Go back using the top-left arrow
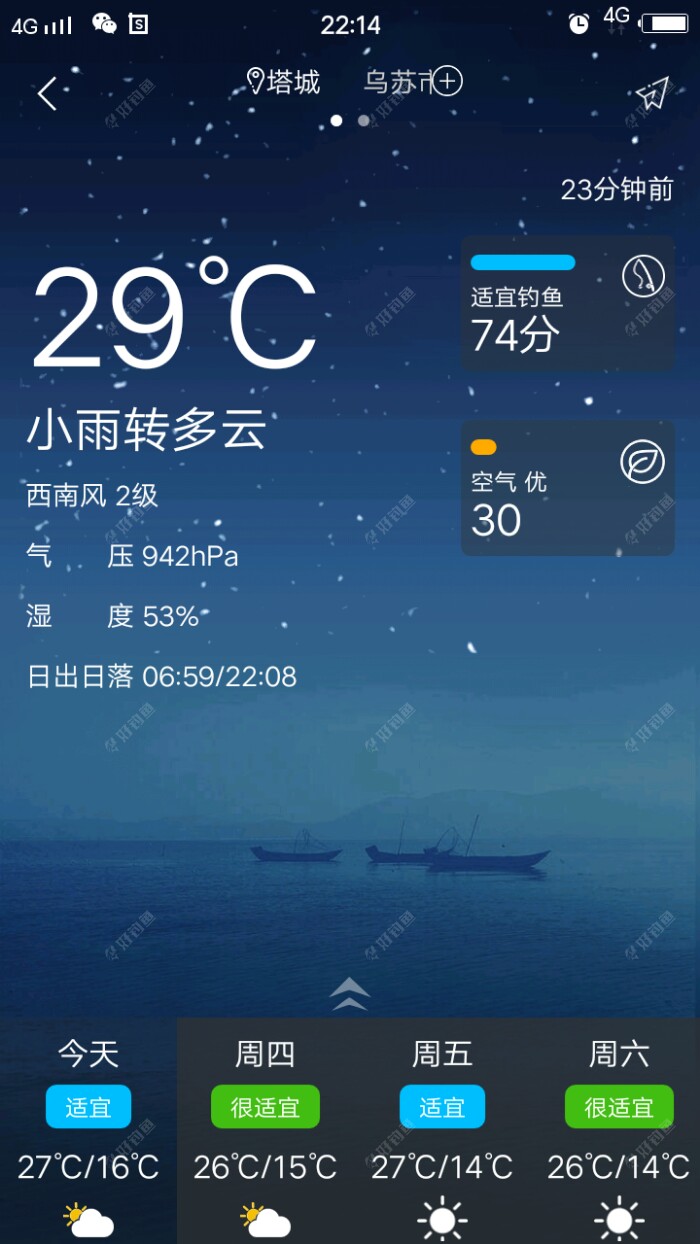 tap(47, 94)
